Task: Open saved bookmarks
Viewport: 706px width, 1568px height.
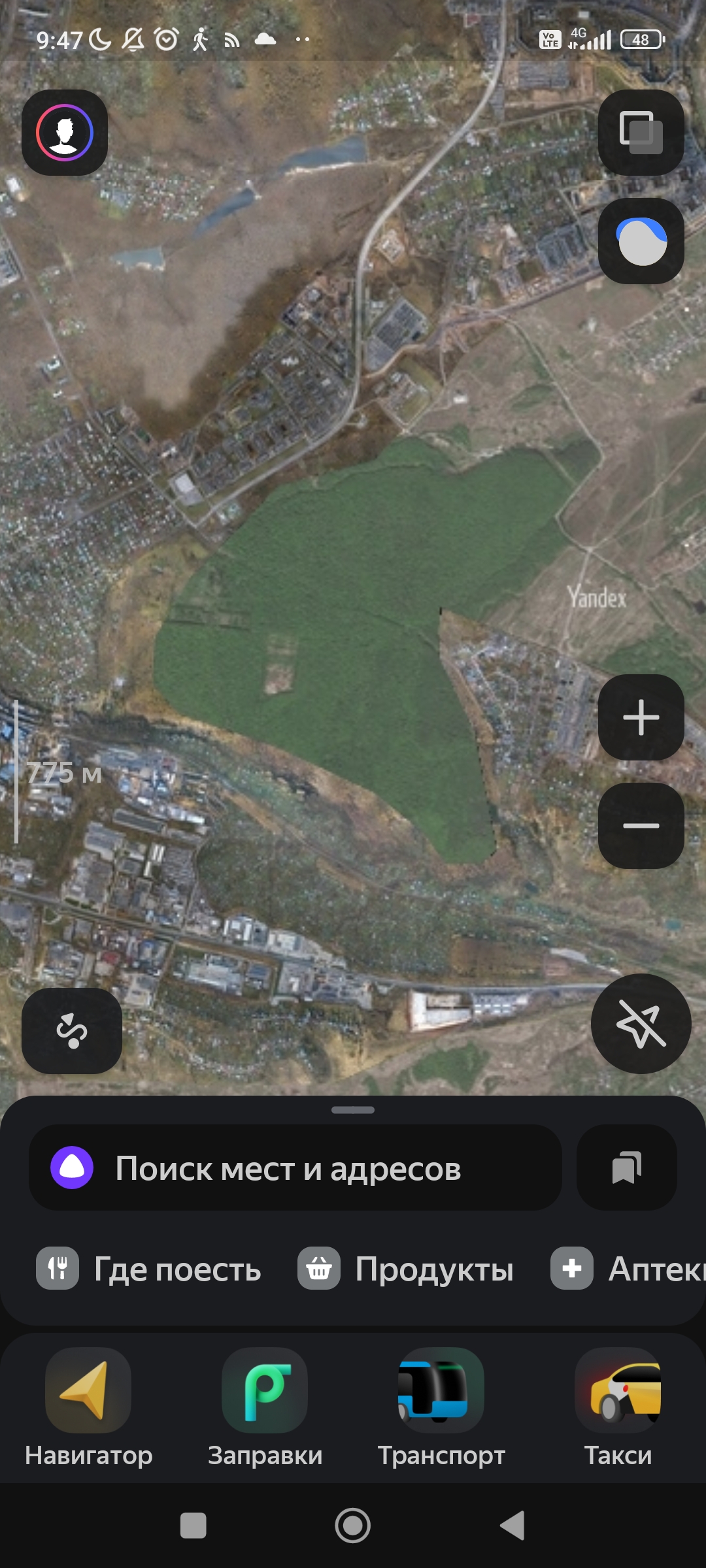Action: click(626, 1168)
